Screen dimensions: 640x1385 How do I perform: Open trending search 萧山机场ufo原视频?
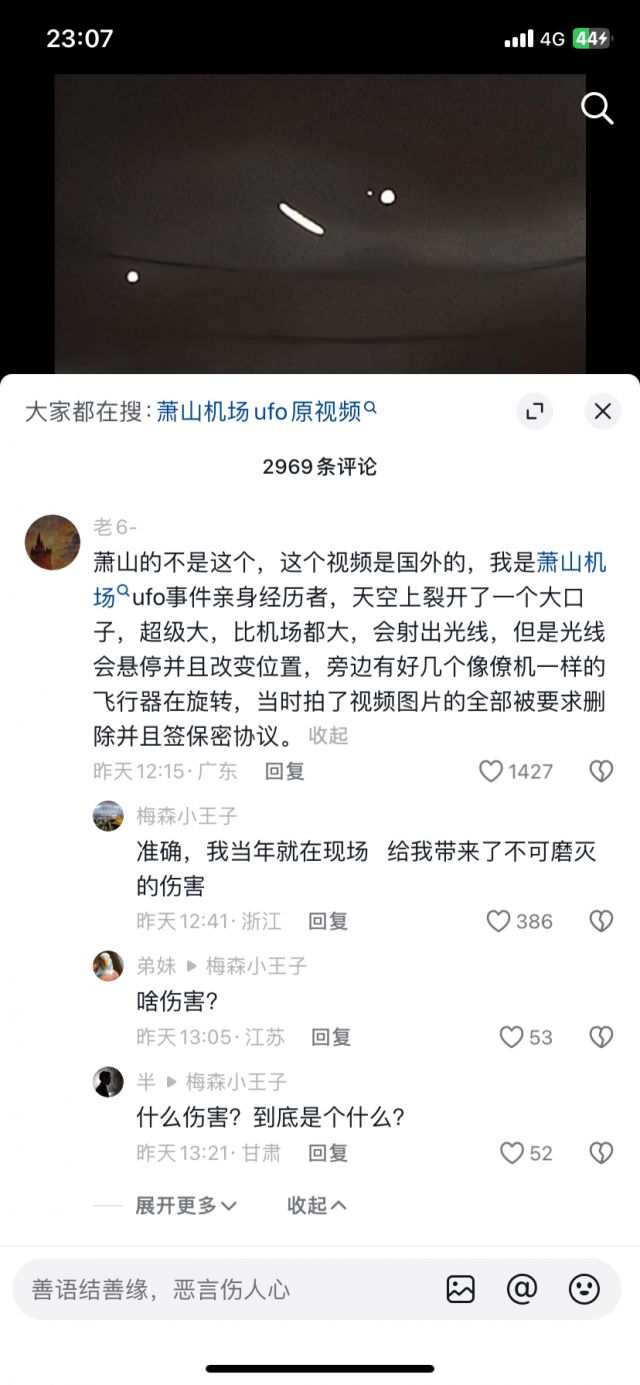click(x=266, y=411)
